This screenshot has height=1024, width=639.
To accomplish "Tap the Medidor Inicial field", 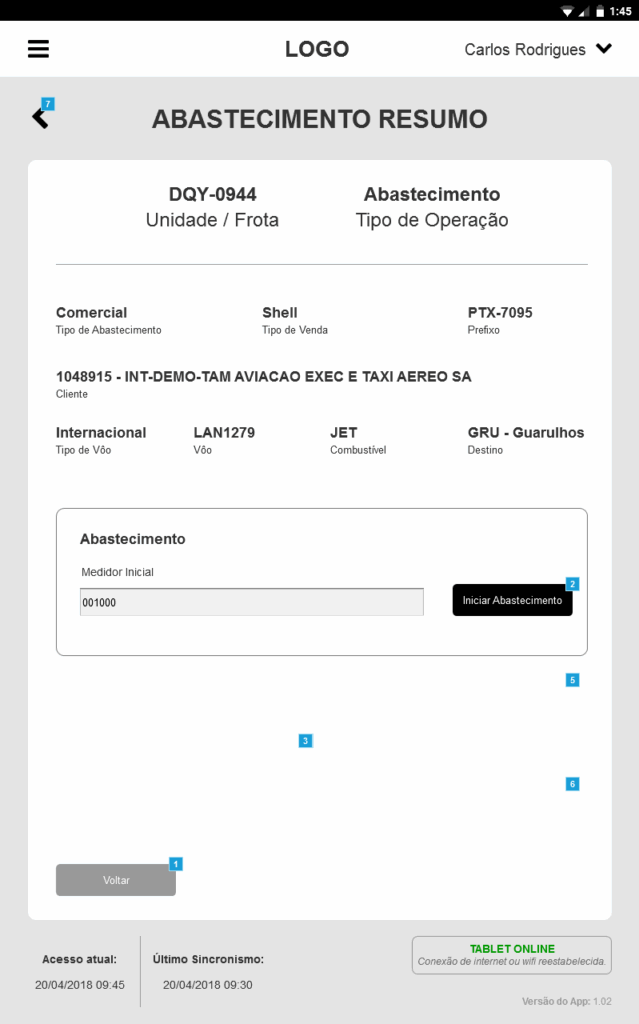I will [x=251, y=602].
